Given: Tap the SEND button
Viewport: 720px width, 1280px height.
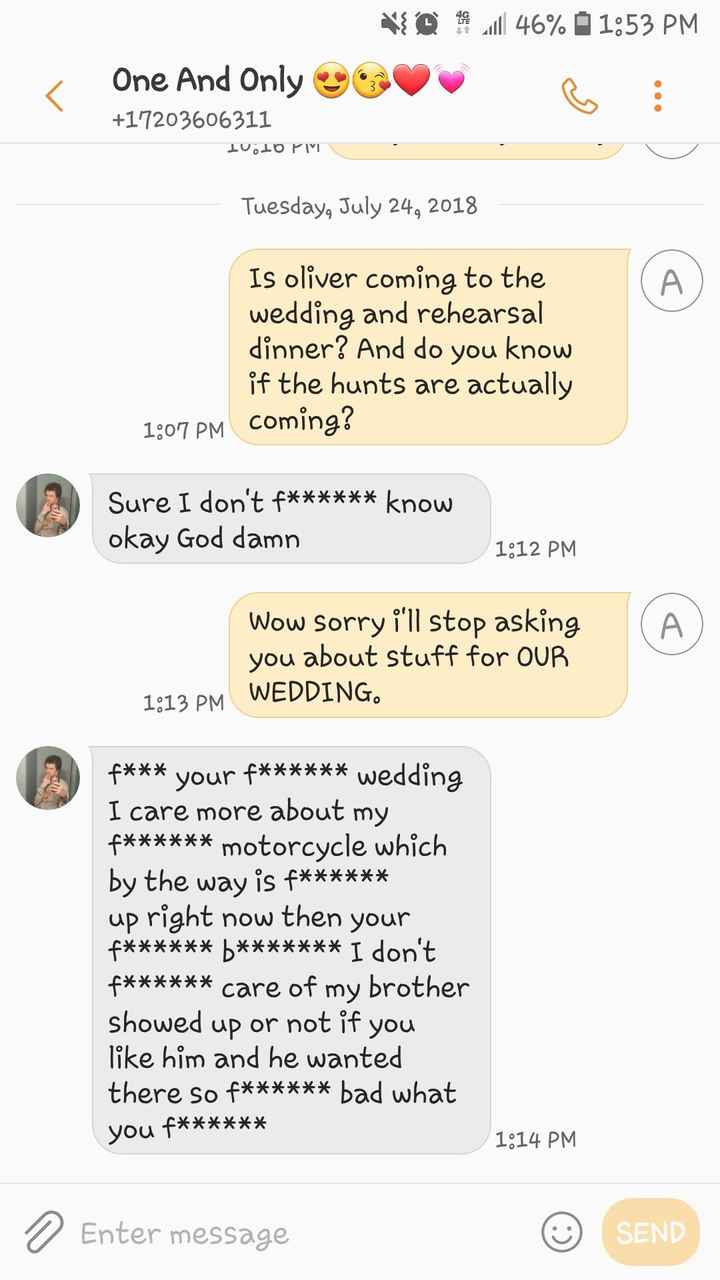Looking at the screenshot, I should point(650,1231).
